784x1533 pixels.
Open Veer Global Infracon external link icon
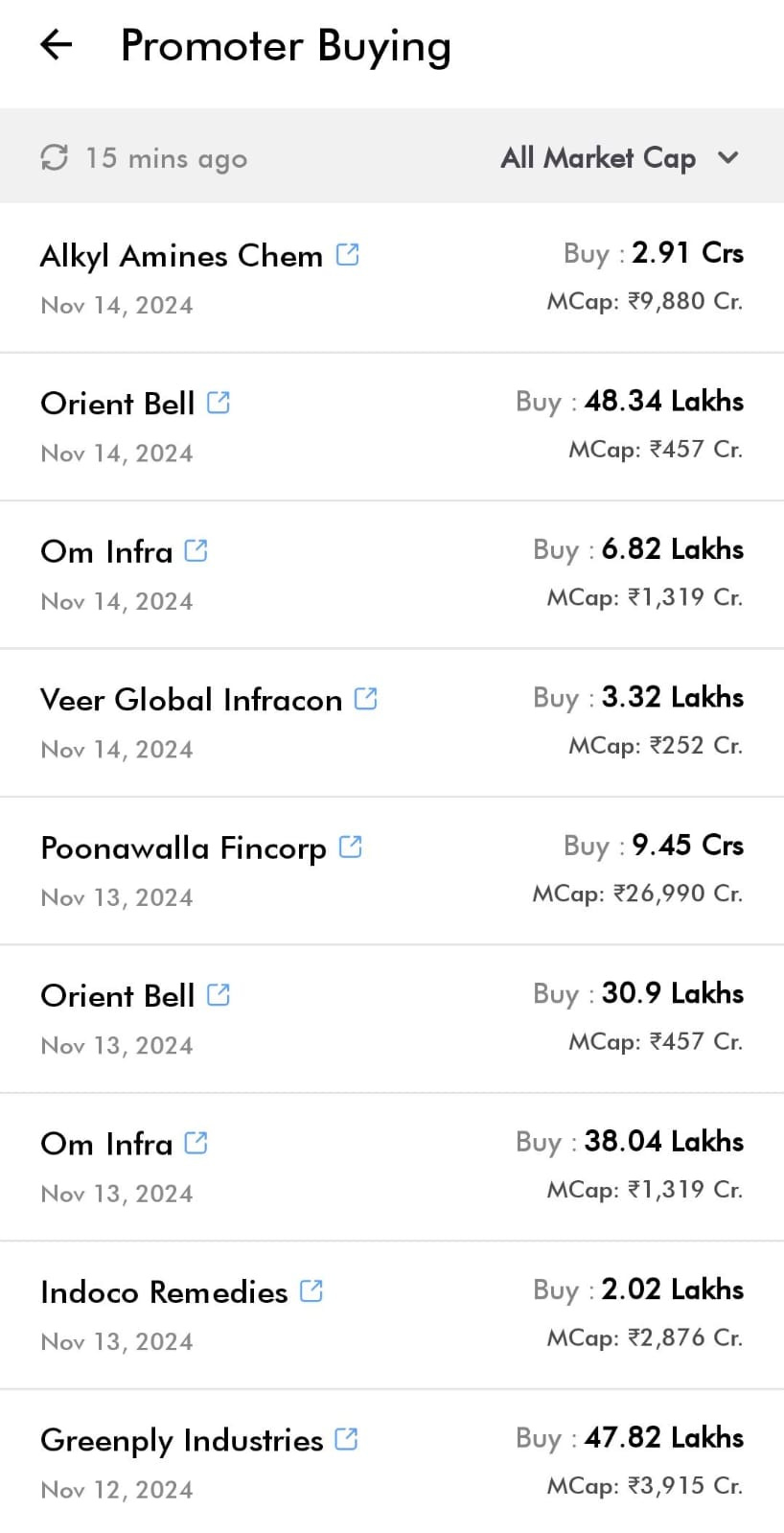tap(366, 699)
